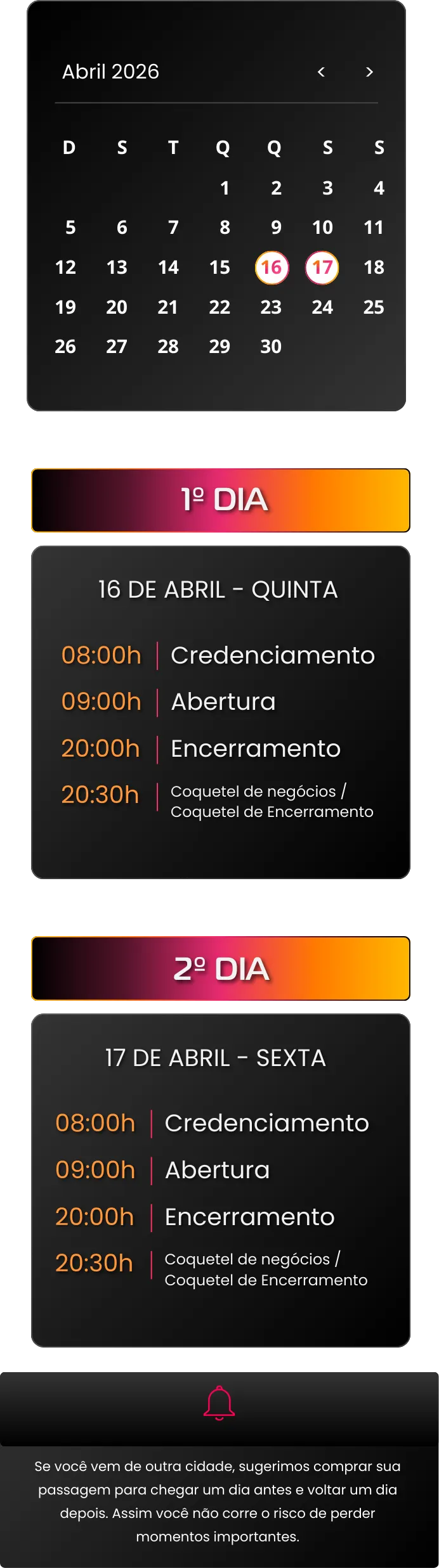Advance to the next month in calendar

click(x=369, y=72)
